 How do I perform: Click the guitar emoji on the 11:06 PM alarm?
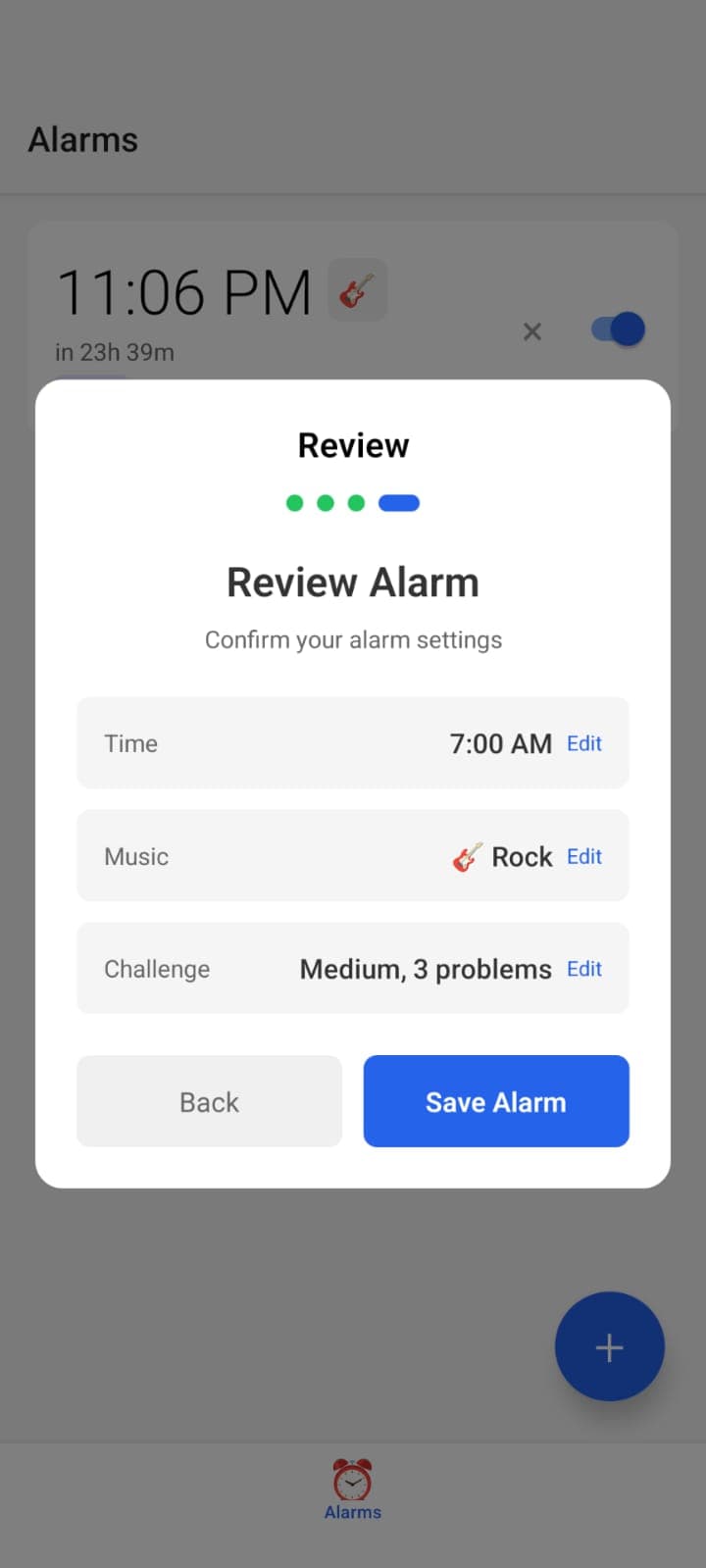coord(356,289)
